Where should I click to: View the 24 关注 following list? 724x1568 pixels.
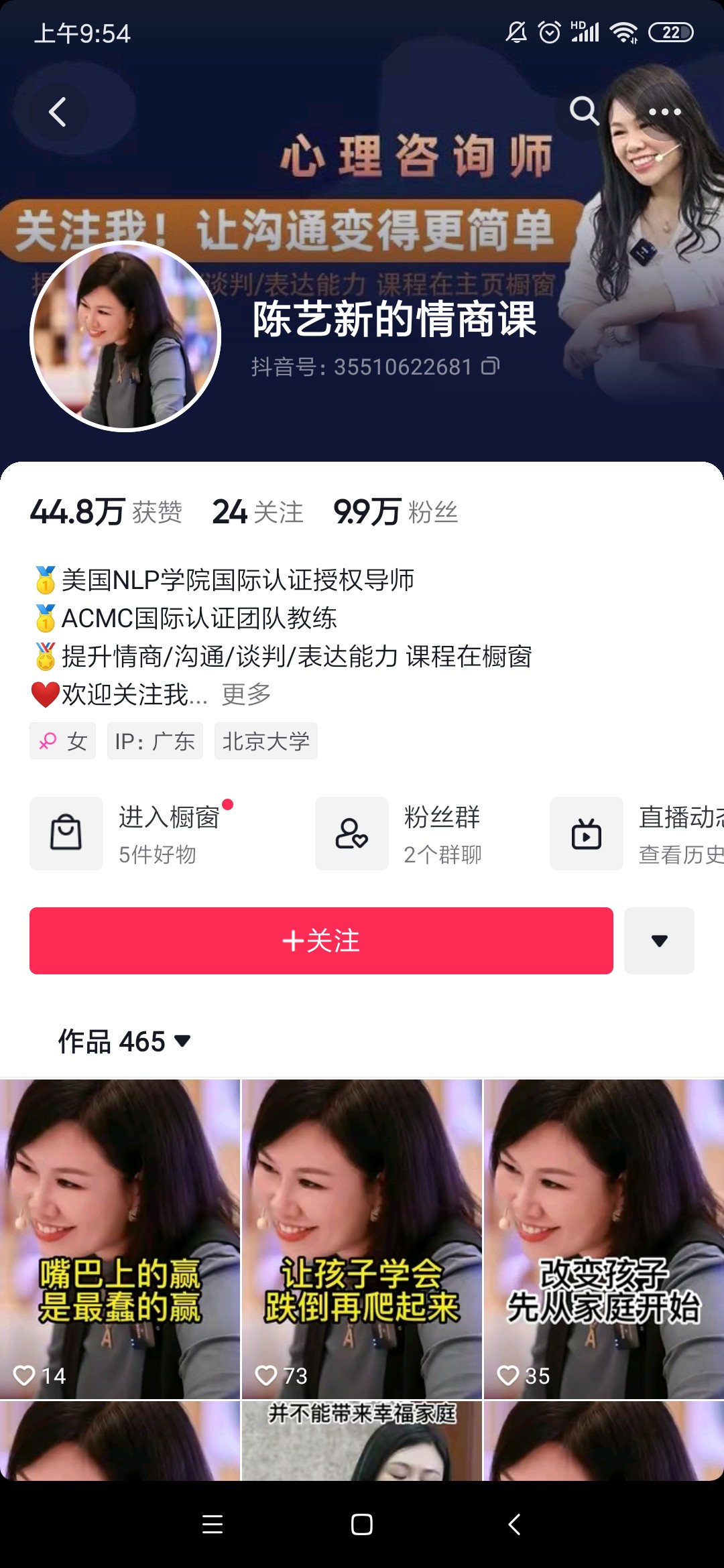258,512
